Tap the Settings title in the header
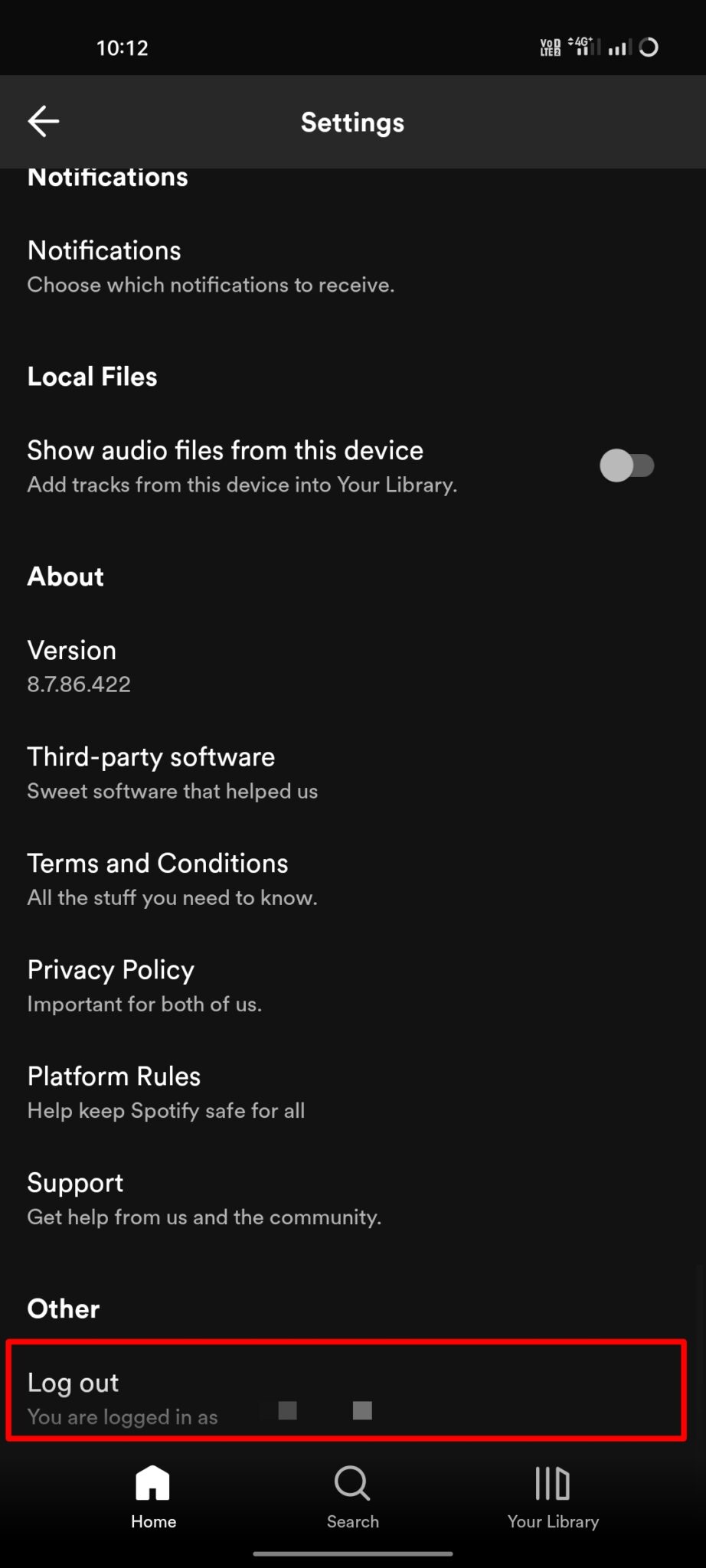Screen dimensions: 706x1568 352,122
